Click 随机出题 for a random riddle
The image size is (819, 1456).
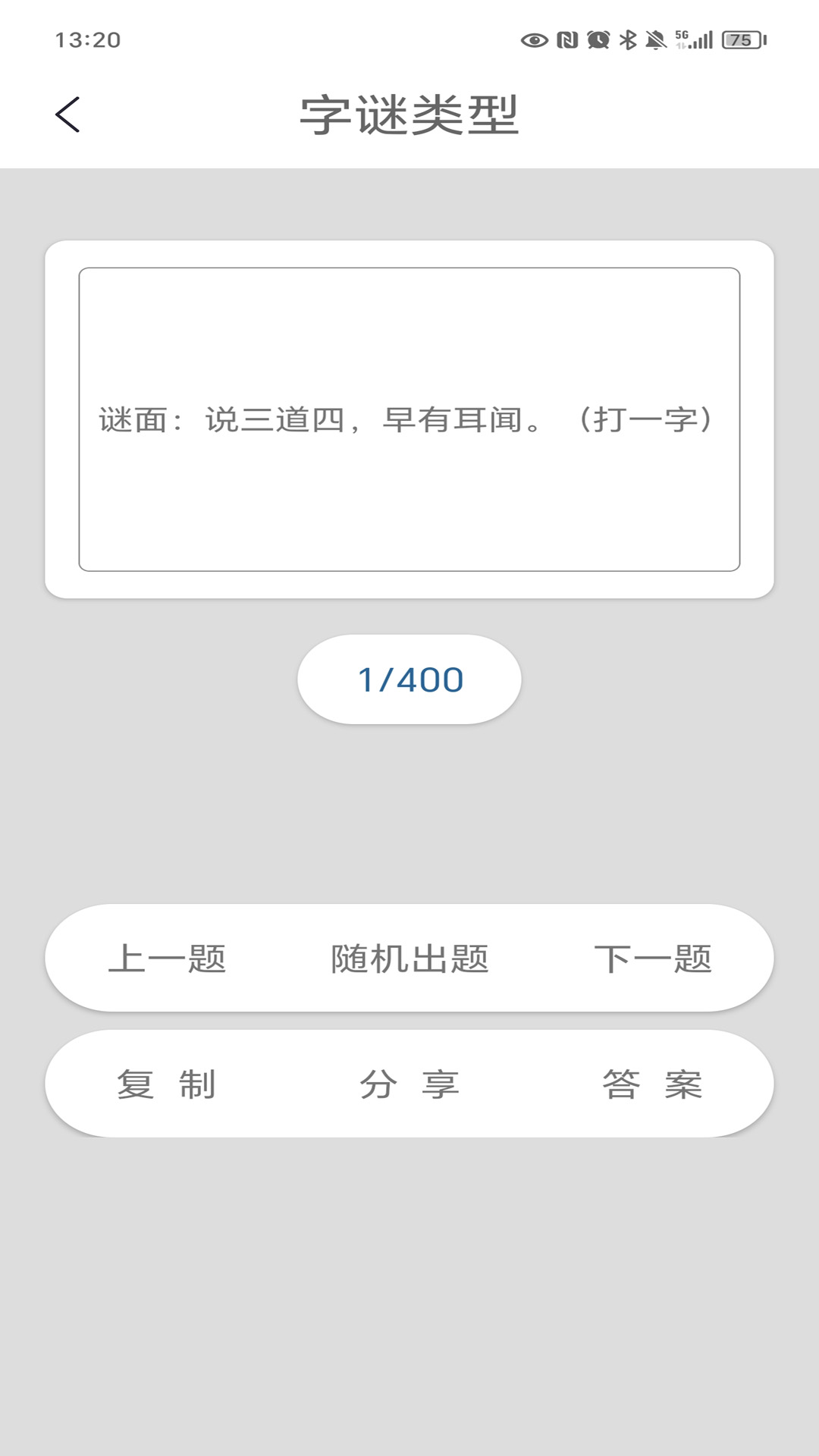pos(409,959)
